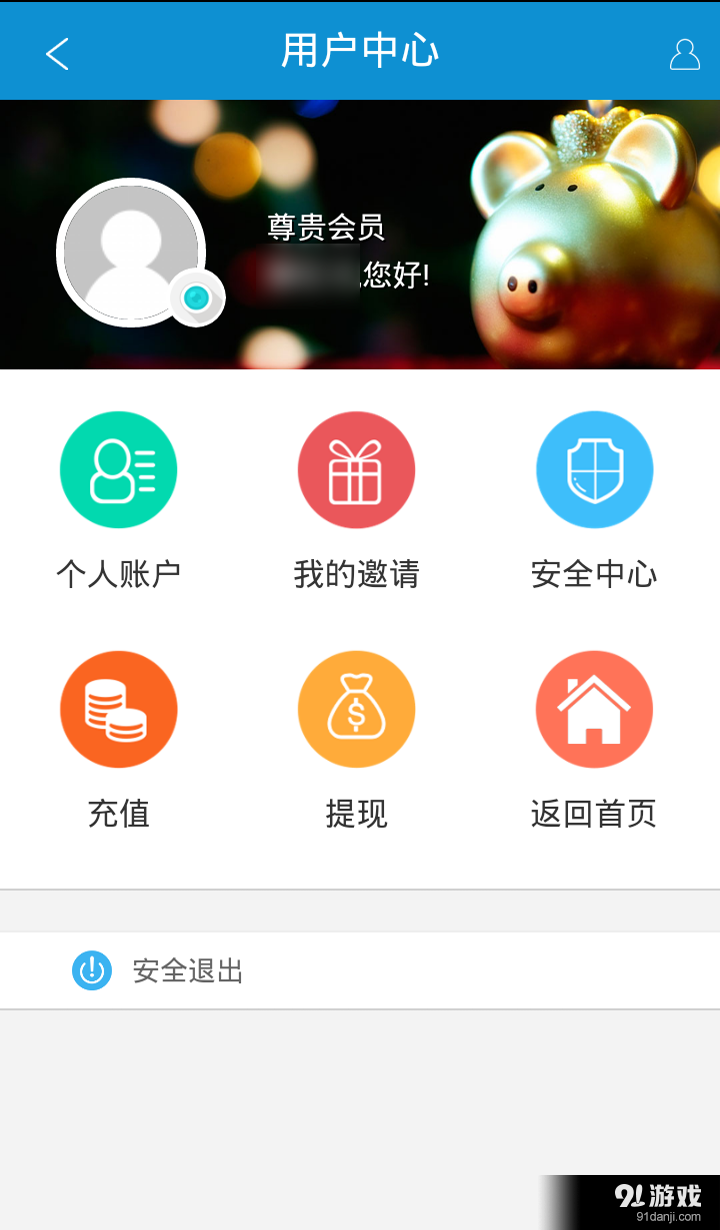The width and height of the screenshot is (720, 1230).
Task: Open 安全中心 (Security Center) shield icon
Action: pos(595,469)
